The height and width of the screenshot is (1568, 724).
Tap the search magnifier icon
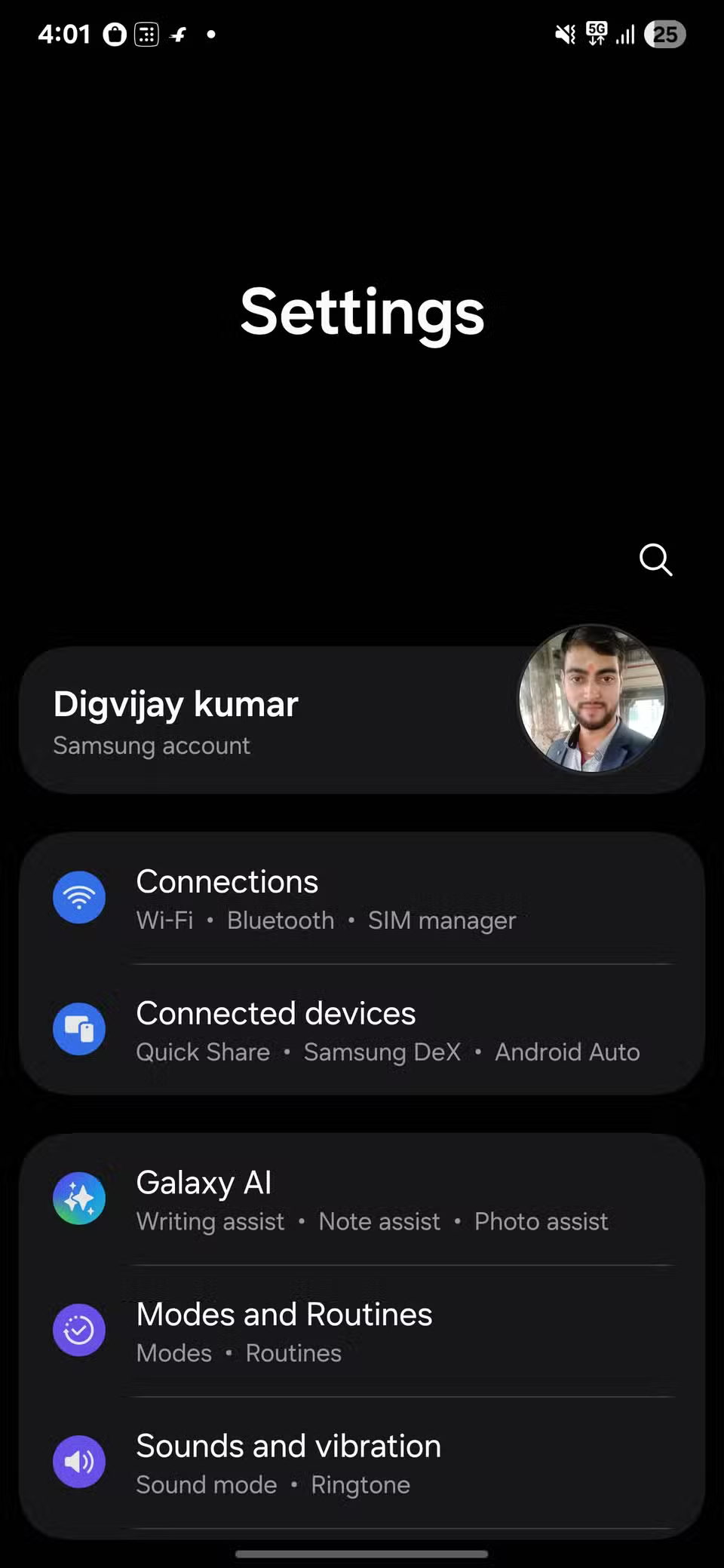(655, 560)
